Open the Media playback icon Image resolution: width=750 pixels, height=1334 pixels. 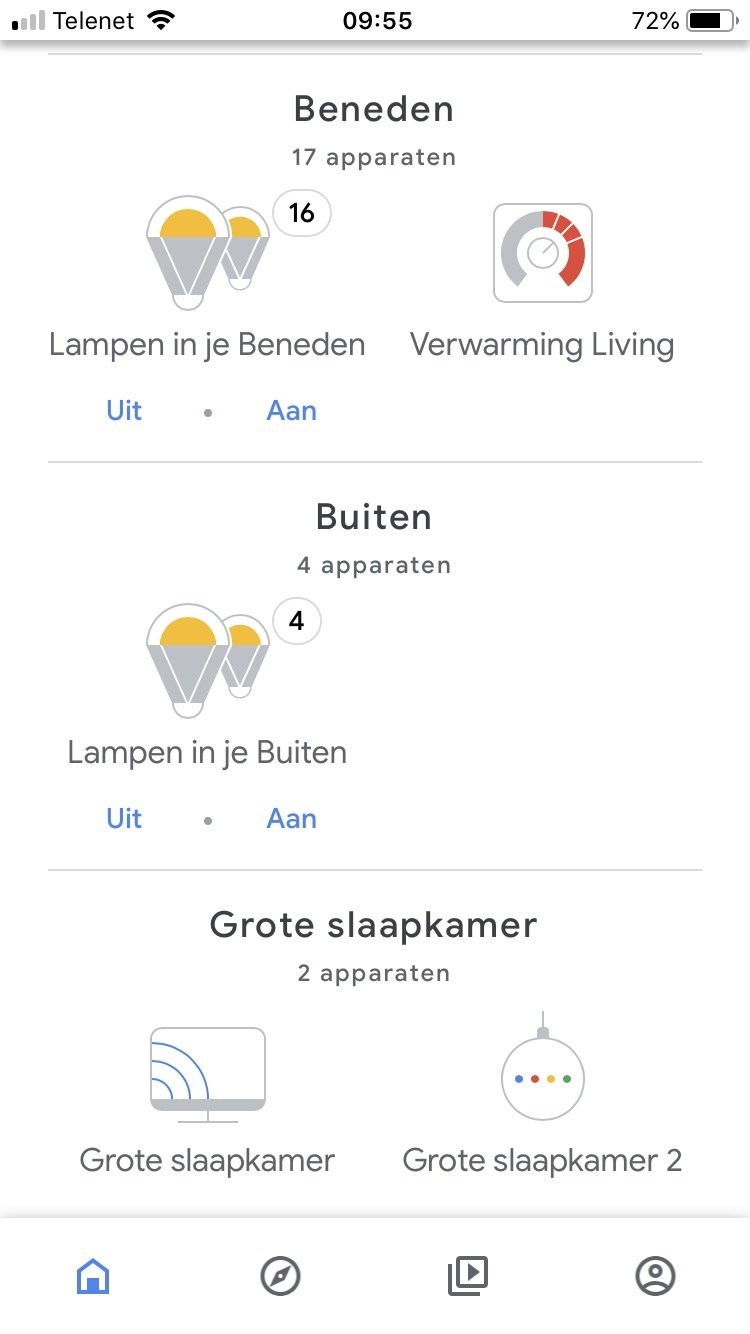point(468,1276)
